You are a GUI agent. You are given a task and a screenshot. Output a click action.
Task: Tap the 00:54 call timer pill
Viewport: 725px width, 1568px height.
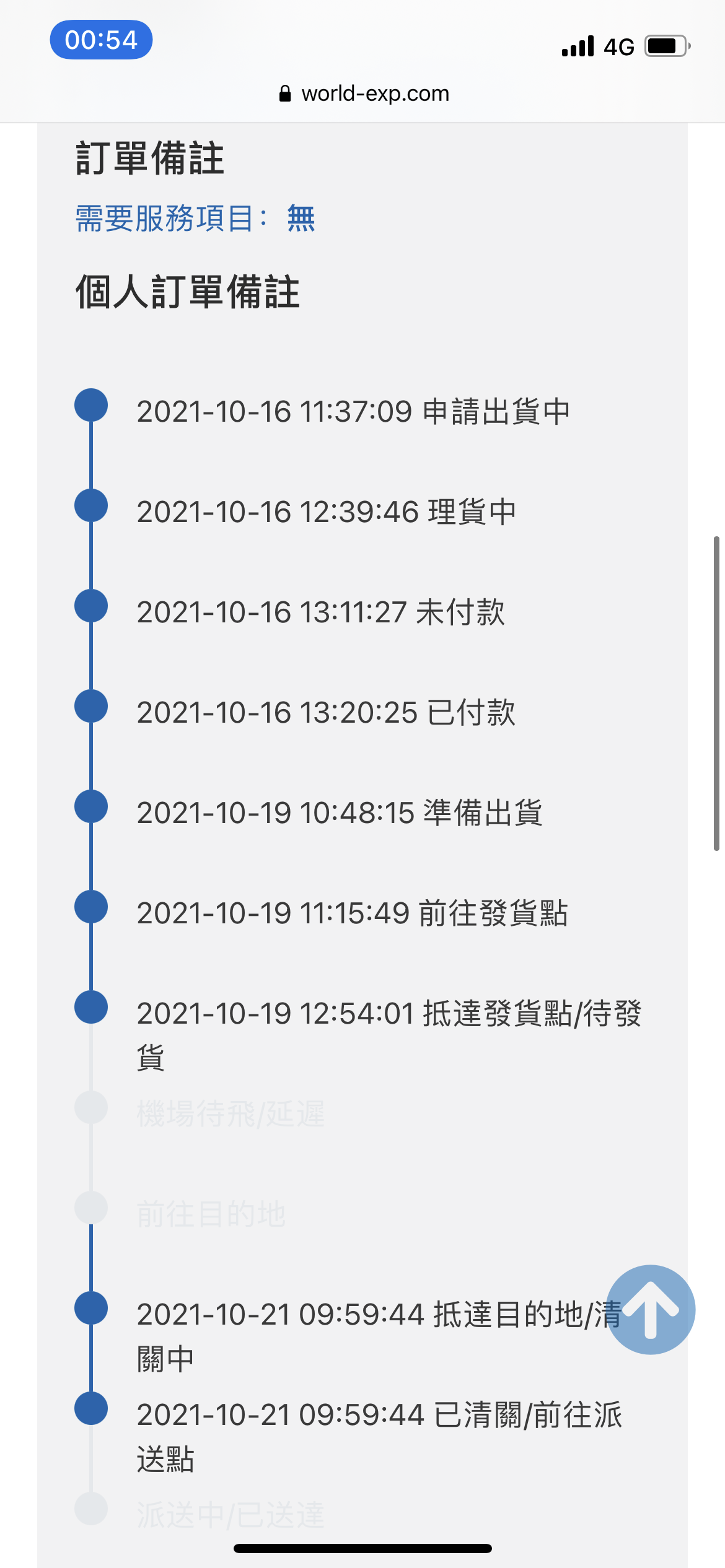coord(102,40)
